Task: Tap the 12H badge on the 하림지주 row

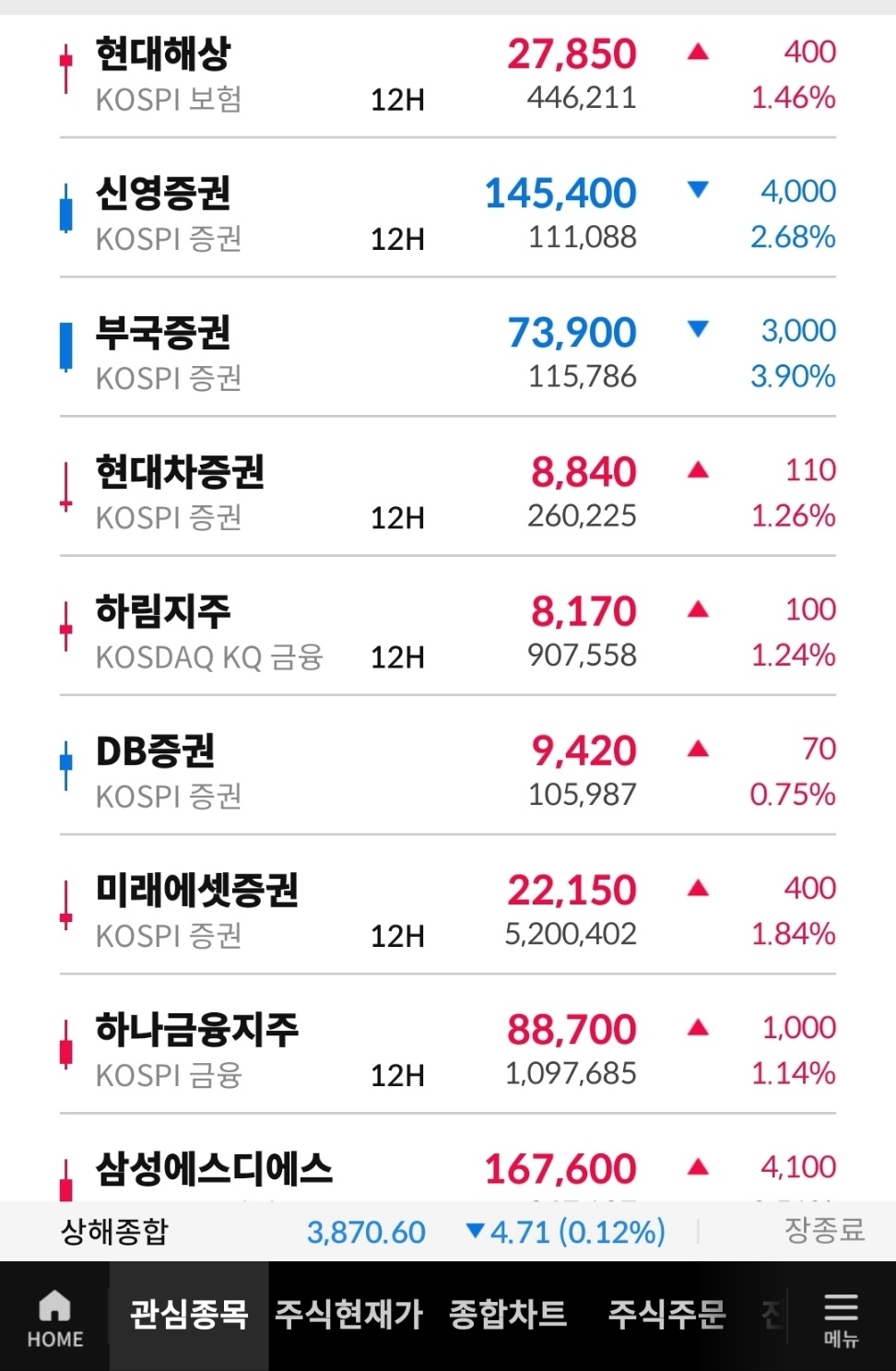Action: (x=397, y=658)
